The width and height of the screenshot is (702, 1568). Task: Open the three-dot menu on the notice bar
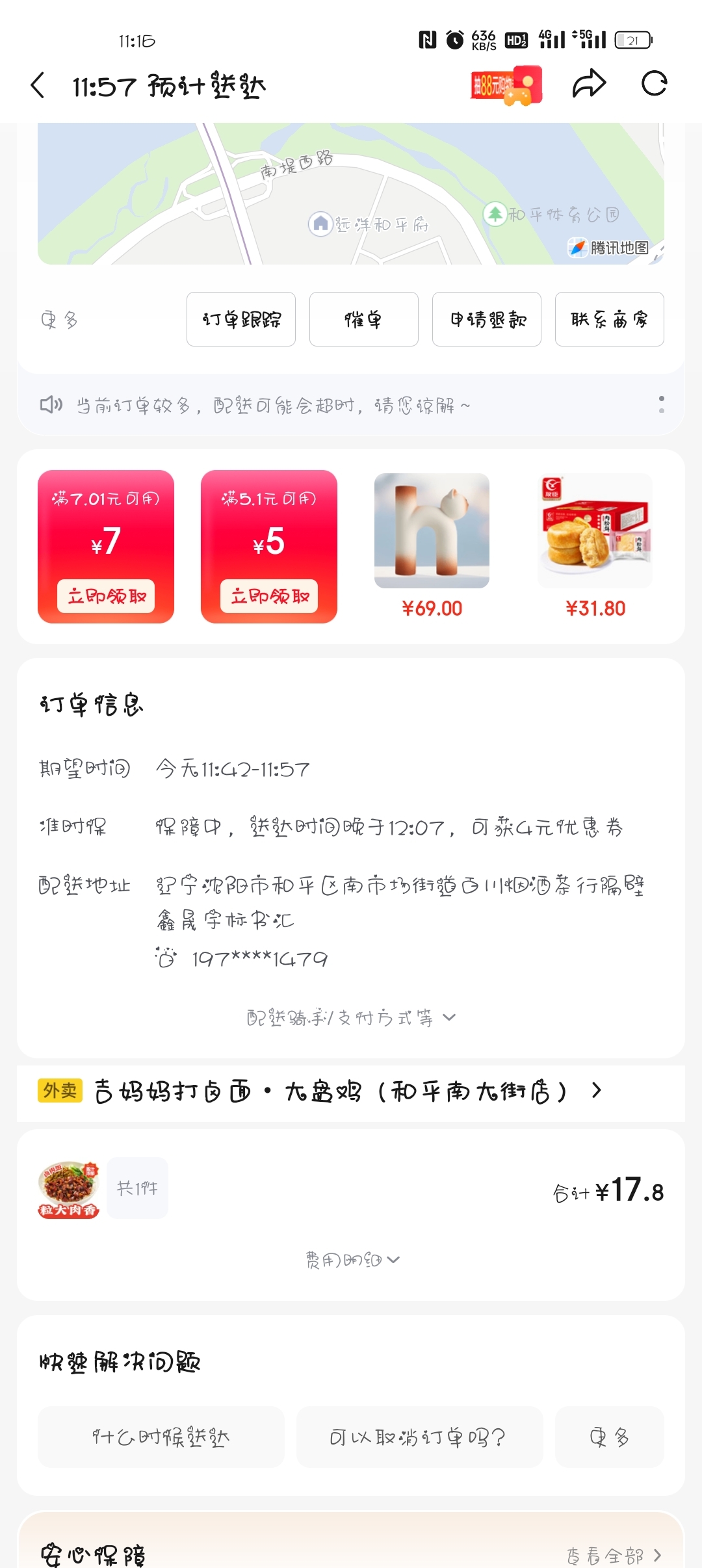click(661, 404)
